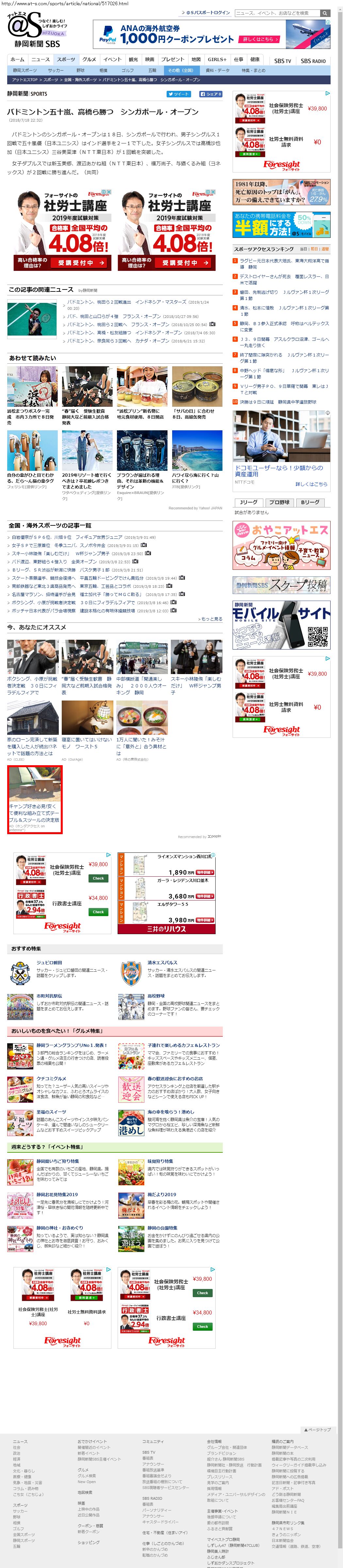This screenshot has height=1568, width=343.
Task: Open ranking item ラグビー元日本代表大畑氏
Action: pyautogui.click(x=284, y=264)
